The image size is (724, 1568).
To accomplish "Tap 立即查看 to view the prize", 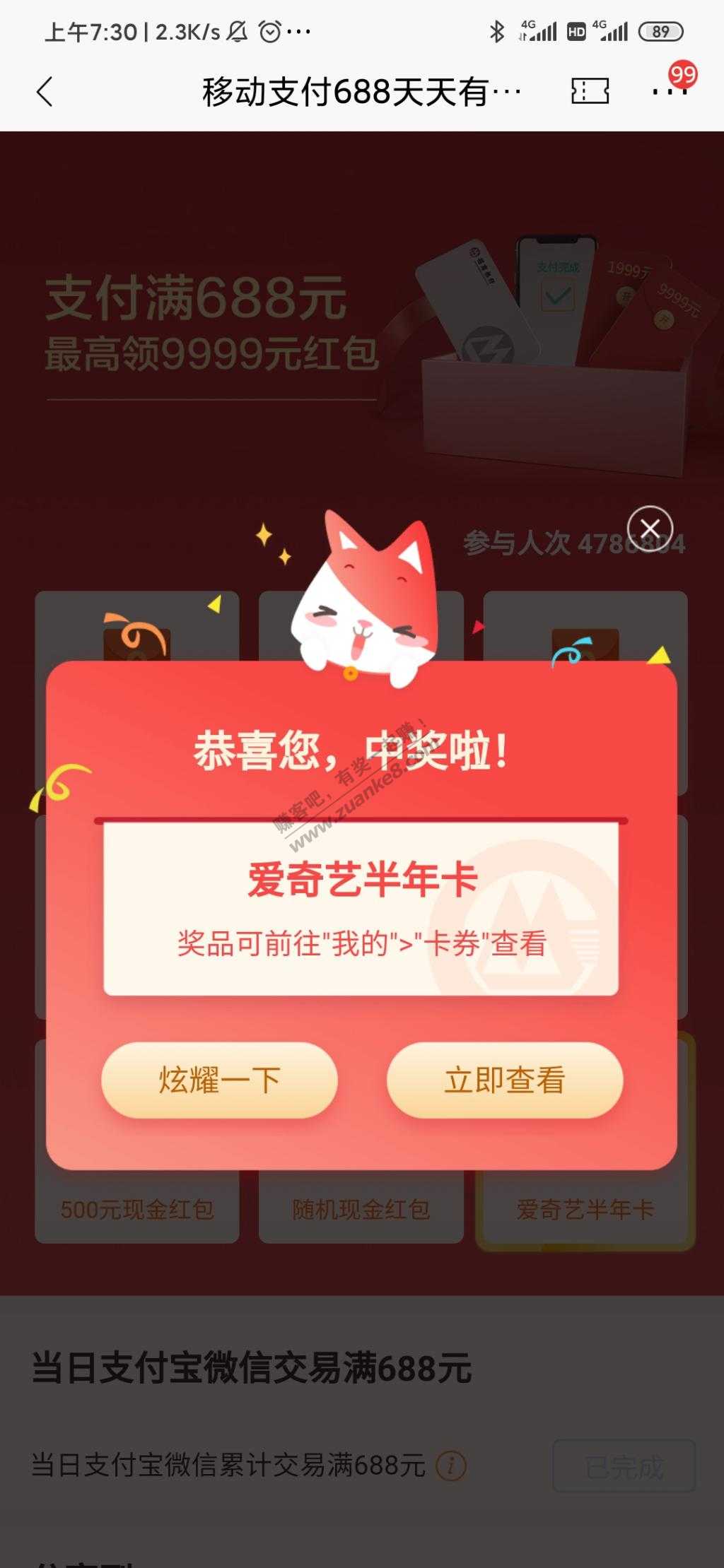I will [x=504, y=1080].
